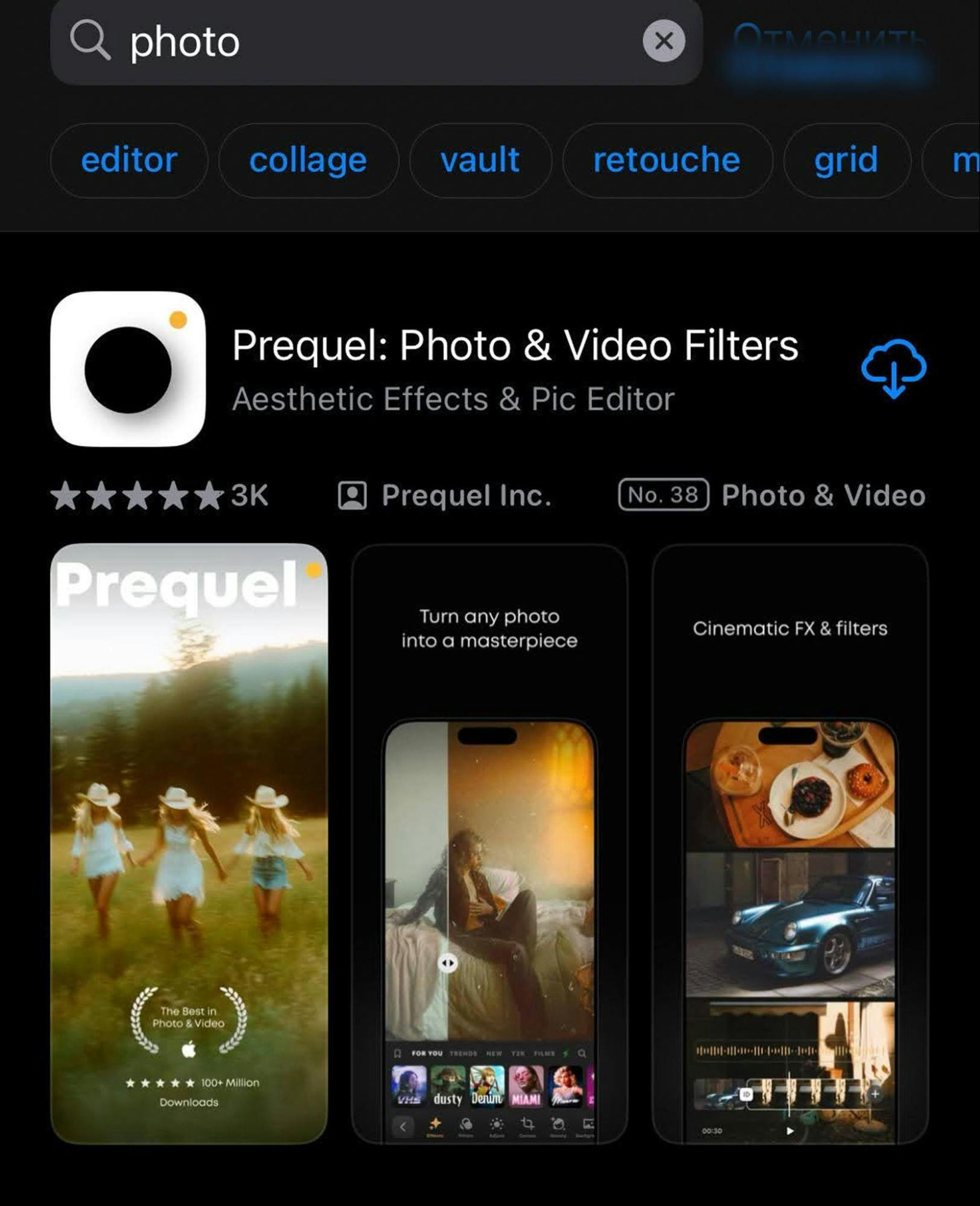View the 'Cinematic FX & filters' screenshot
980x1206 pixels.
[x=789, y=843]
